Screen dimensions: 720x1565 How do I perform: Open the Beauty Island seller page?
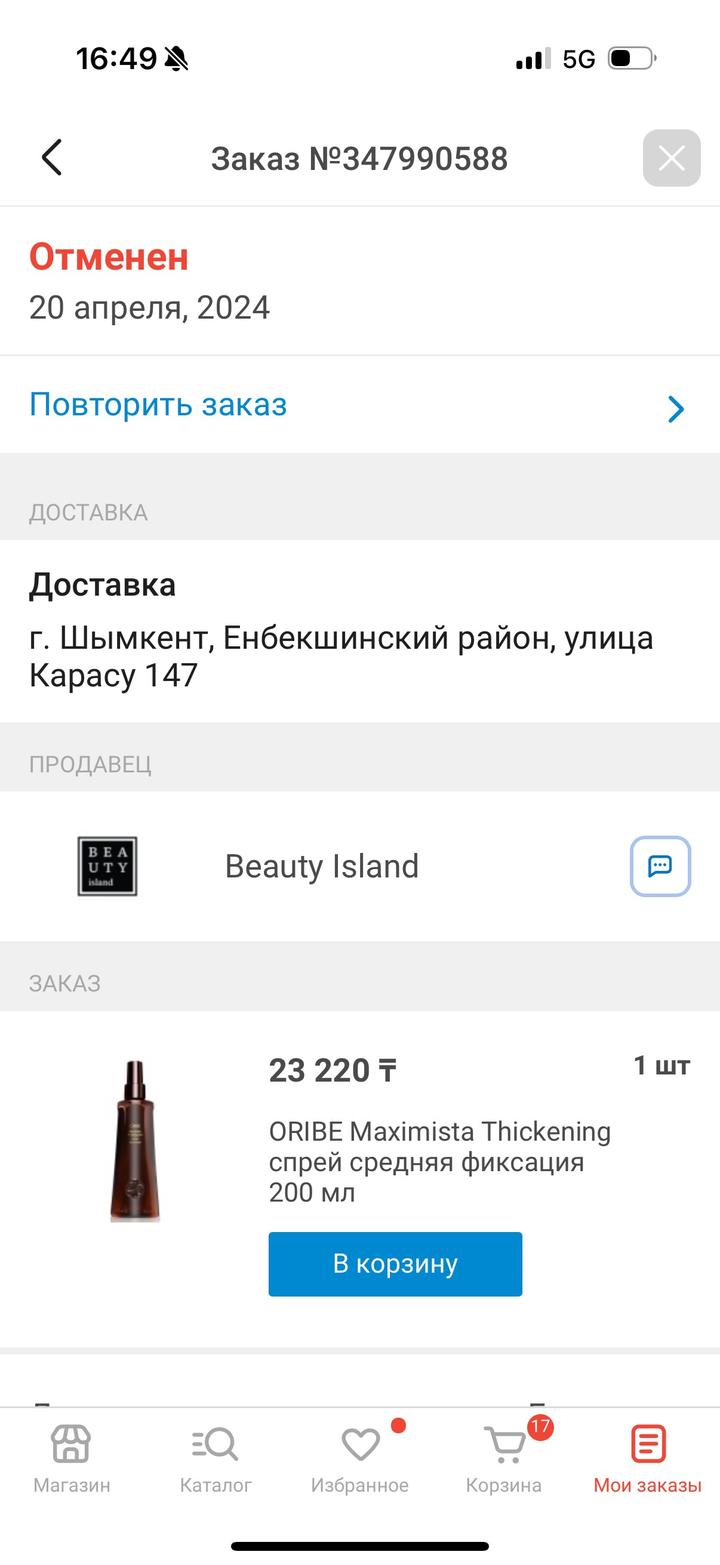[x=321, y=866]
